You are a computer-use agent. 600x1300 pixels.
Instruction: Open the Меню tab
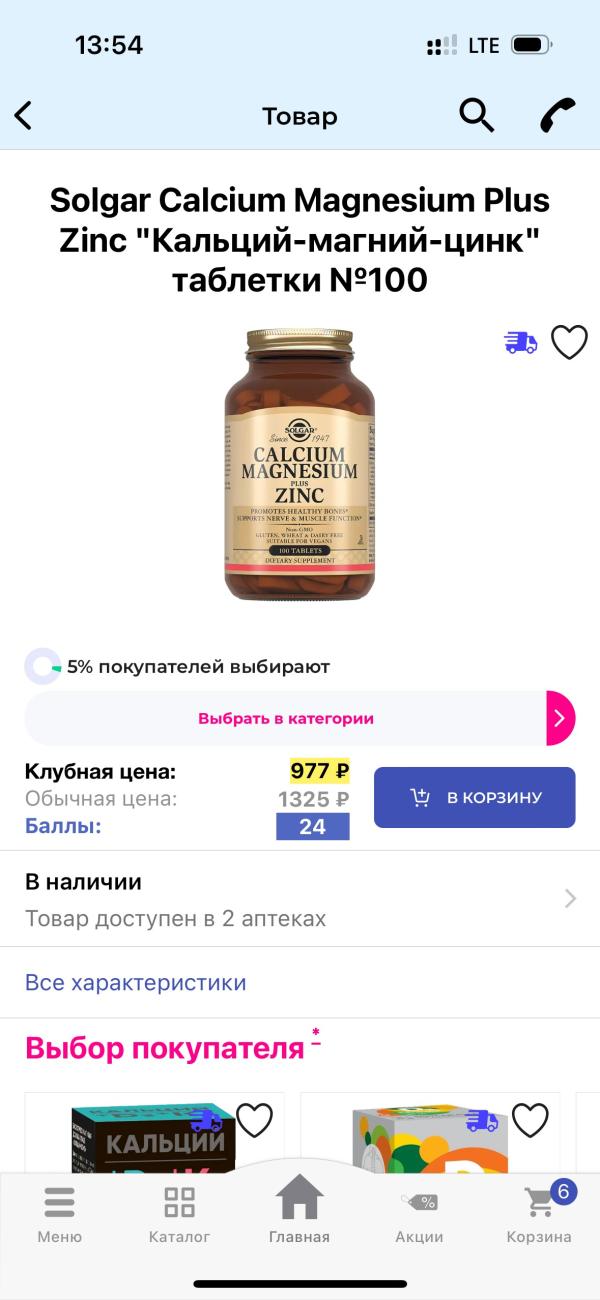[x=60, y=1214]
